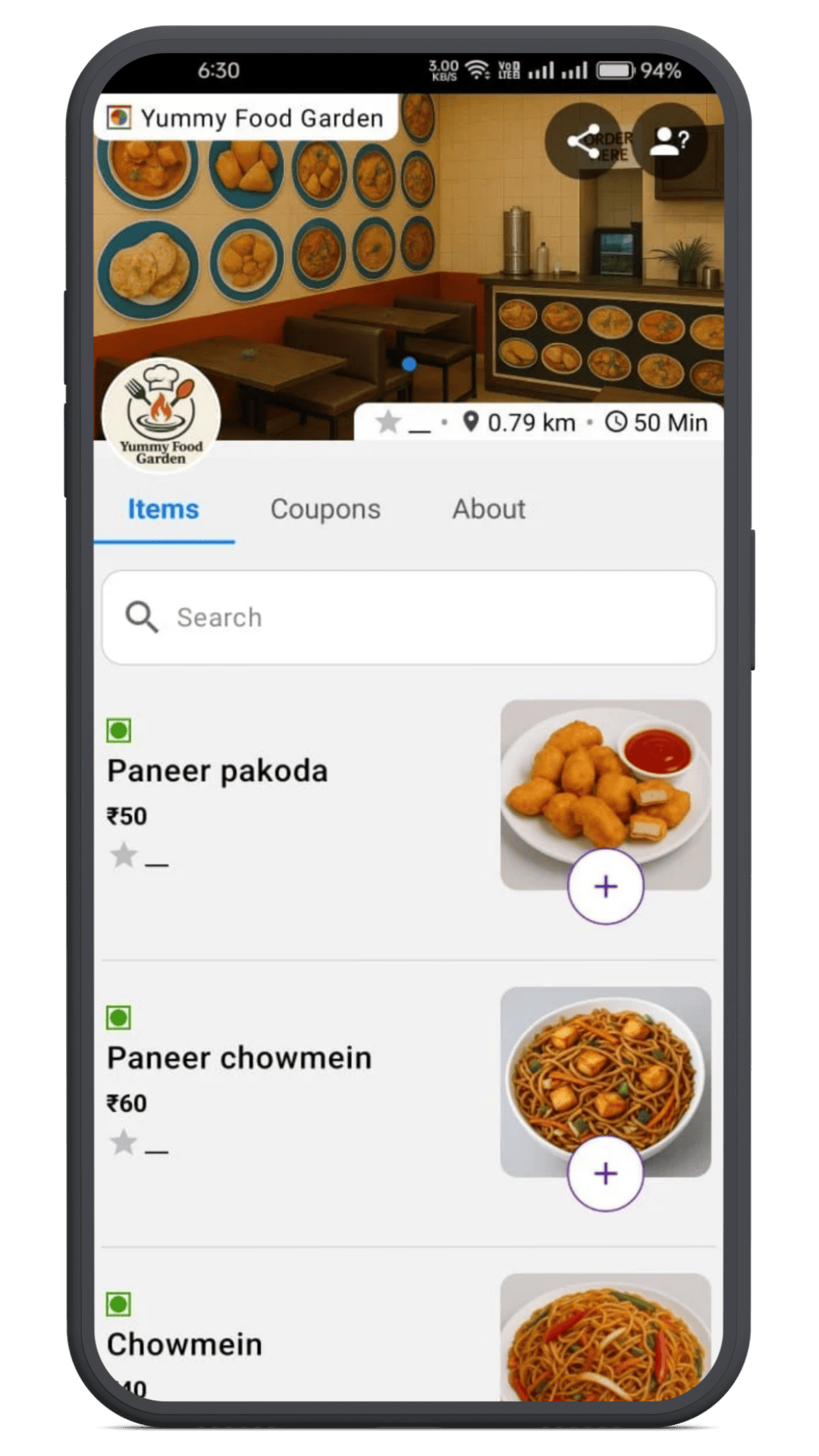Share the Yummy Food Garden restaurant
The width and height of the screenshot is (819, 1456).
tap(582, 141)
